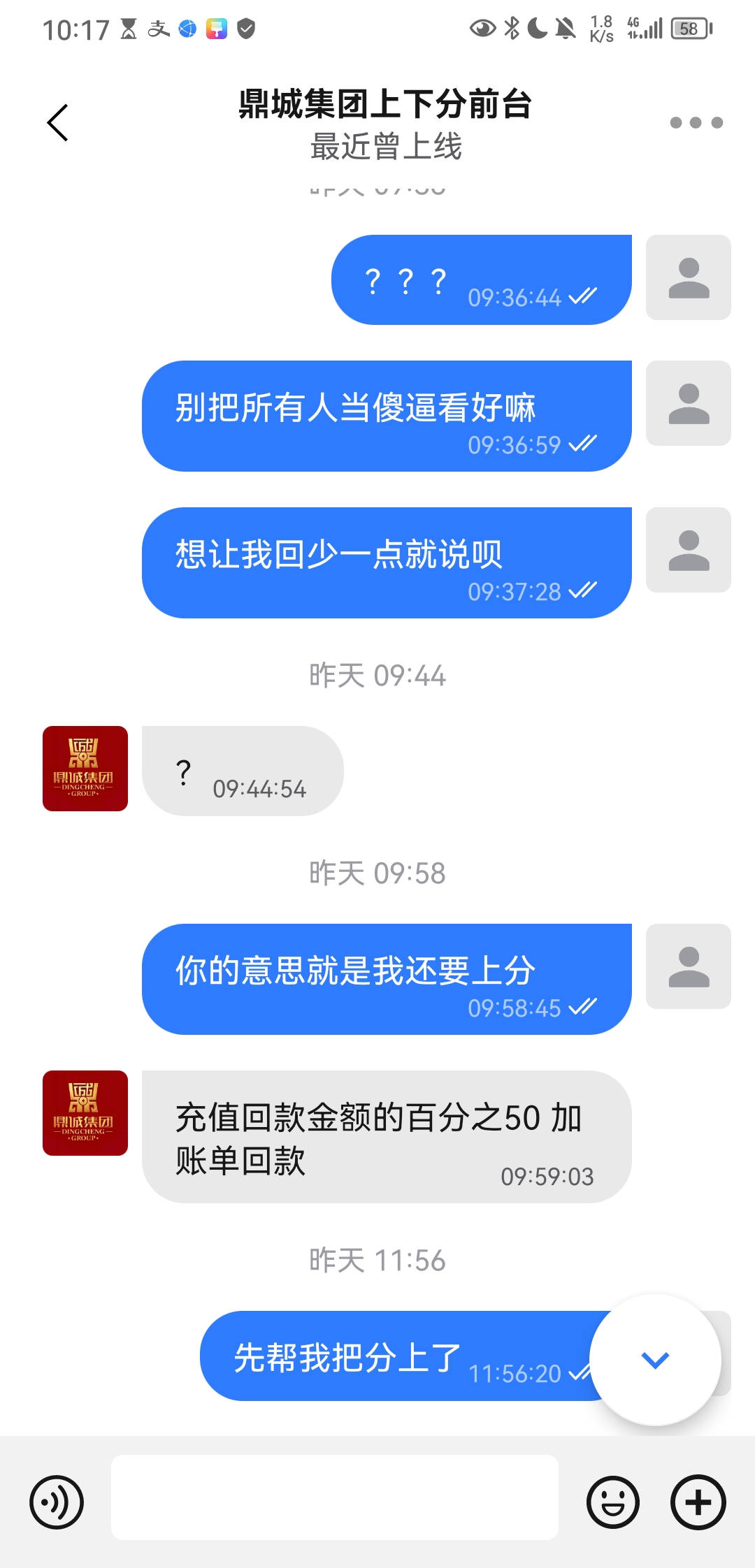Open the plus attachment menu
This screenshot has width=755, height=1568.
(698, 1502)
